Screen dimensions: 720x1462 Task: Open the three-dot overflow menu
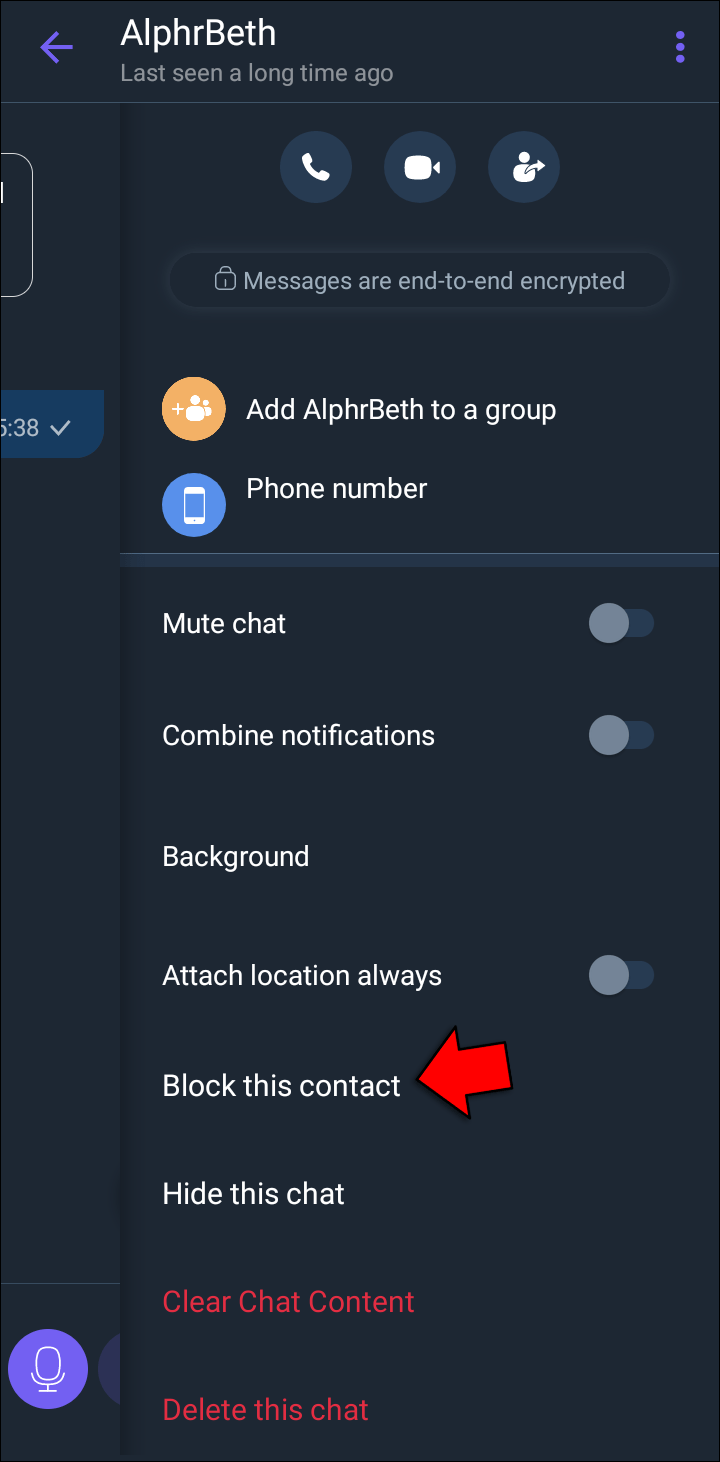pos(680,47)
